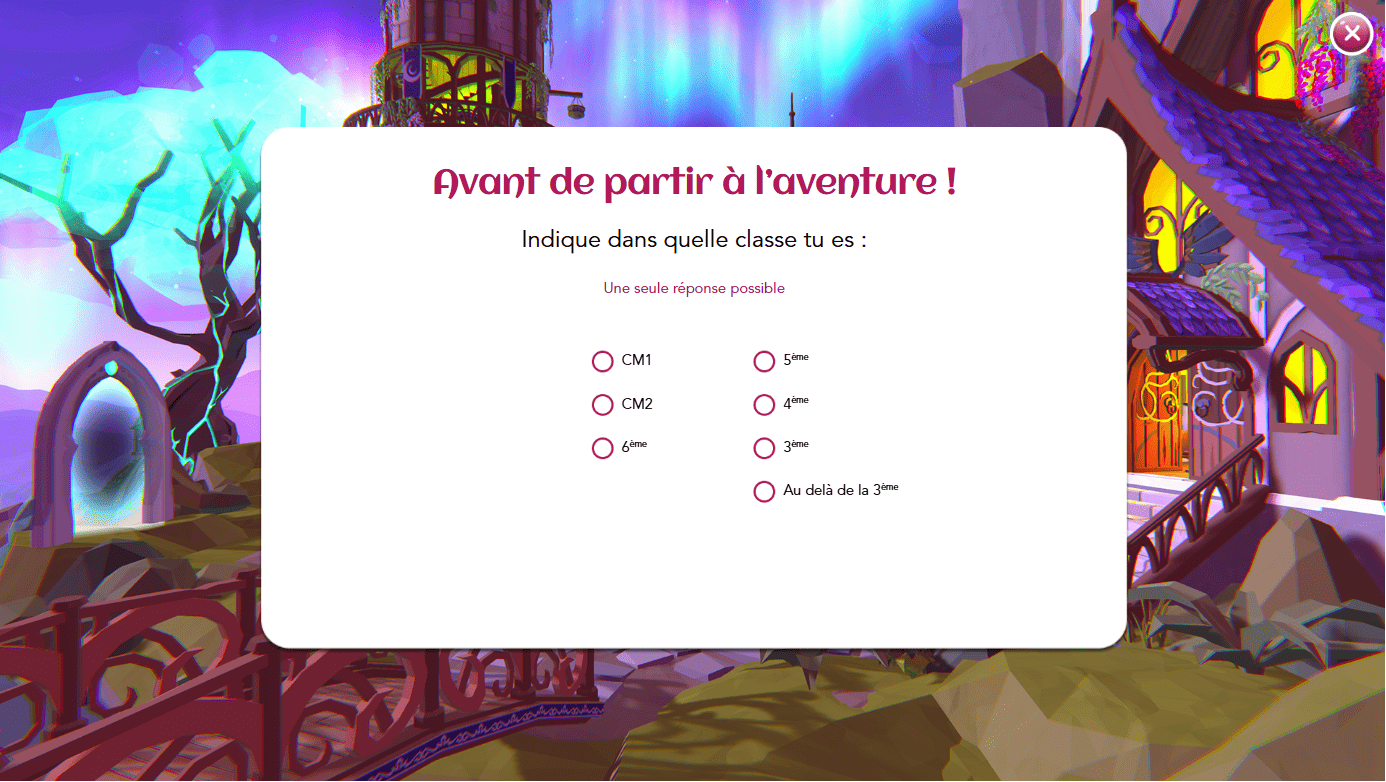This screenshot has width=1386, height=782.
Task: Close the dialog with the X button
Action: (1351, 35)
